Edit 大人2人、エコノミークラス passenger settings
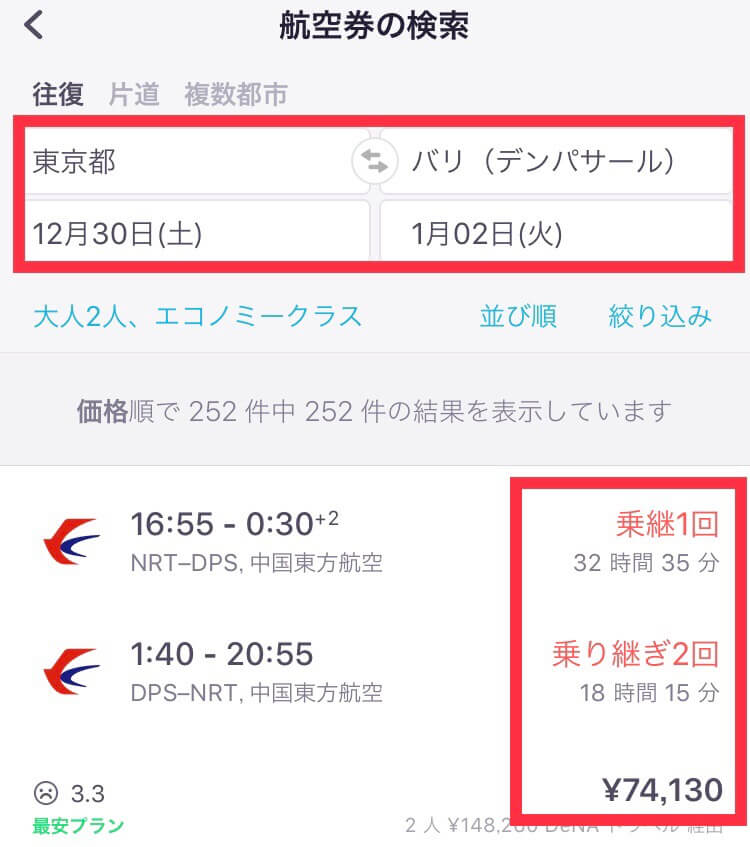This screenshot has width=750, height=847. pos(197,317)
